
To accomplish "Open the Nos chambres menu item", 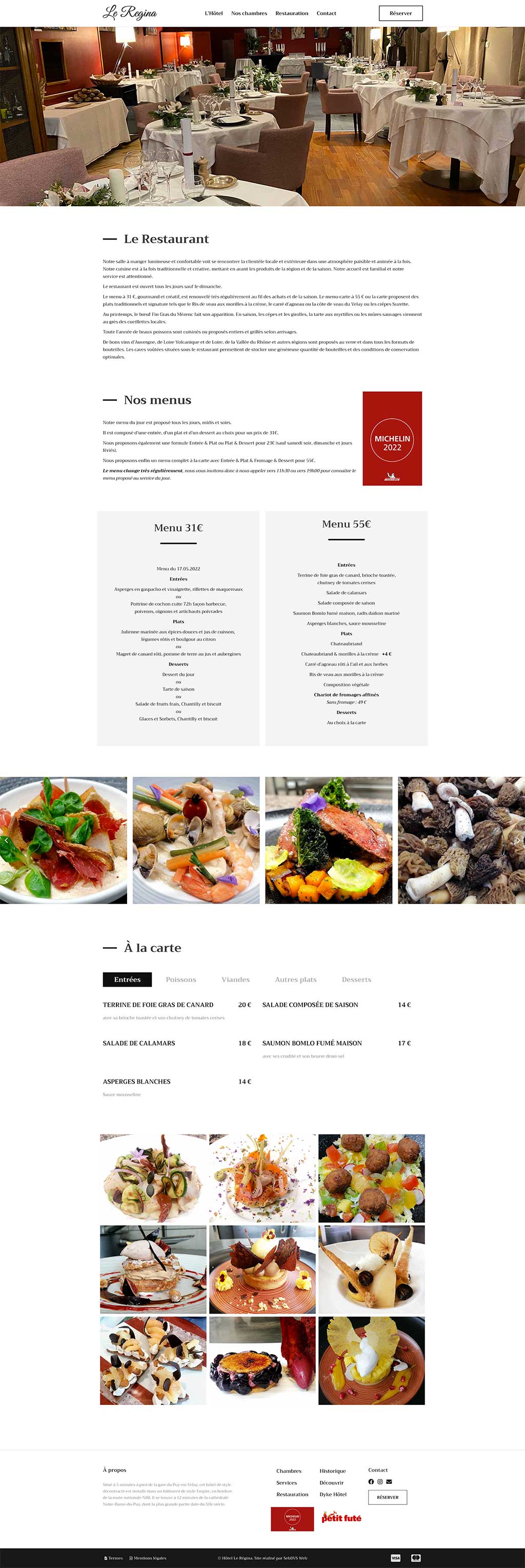I will tap(249, 13).
